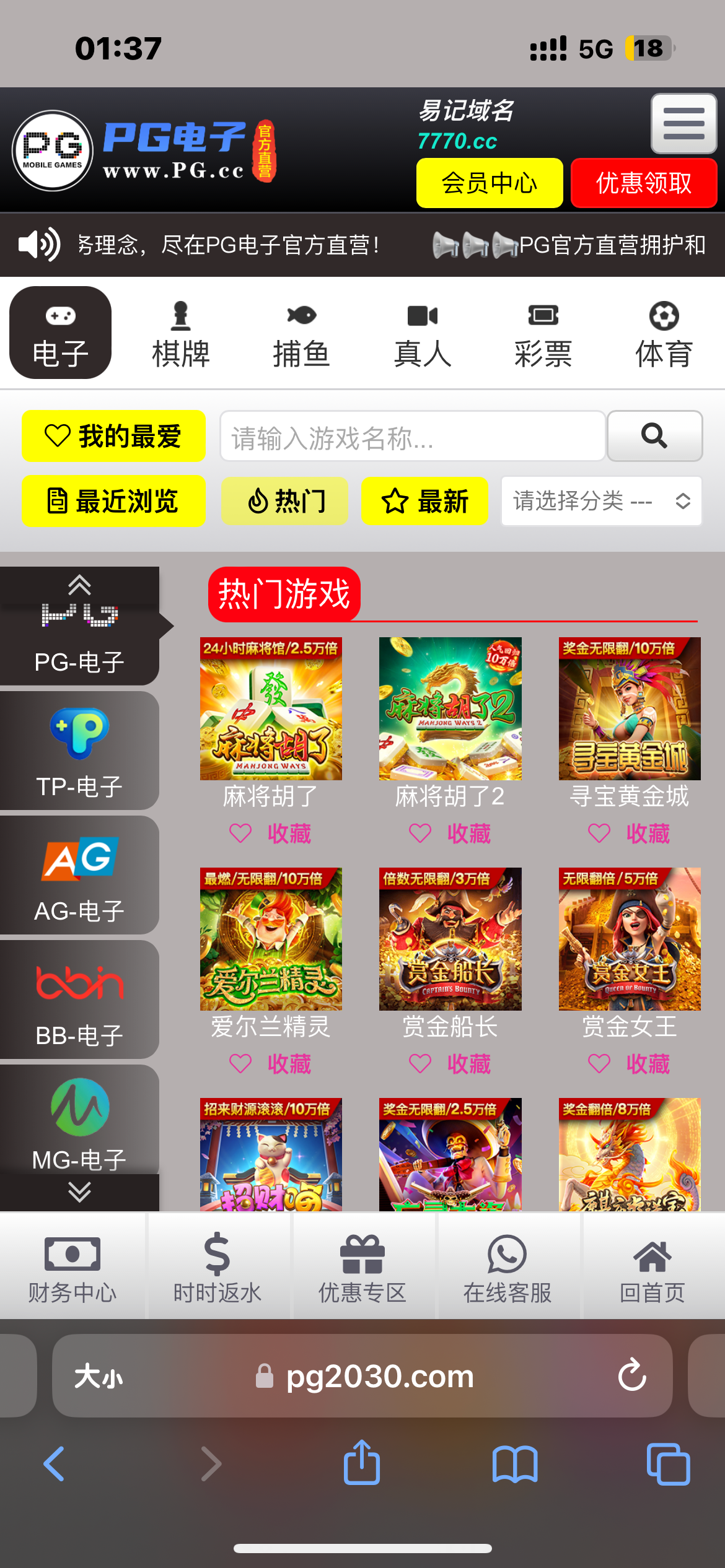The height and width of the screenshot is (1568, 725).
Task: Tap the red 优惠领取 button
Action: (x=643, y=183)
